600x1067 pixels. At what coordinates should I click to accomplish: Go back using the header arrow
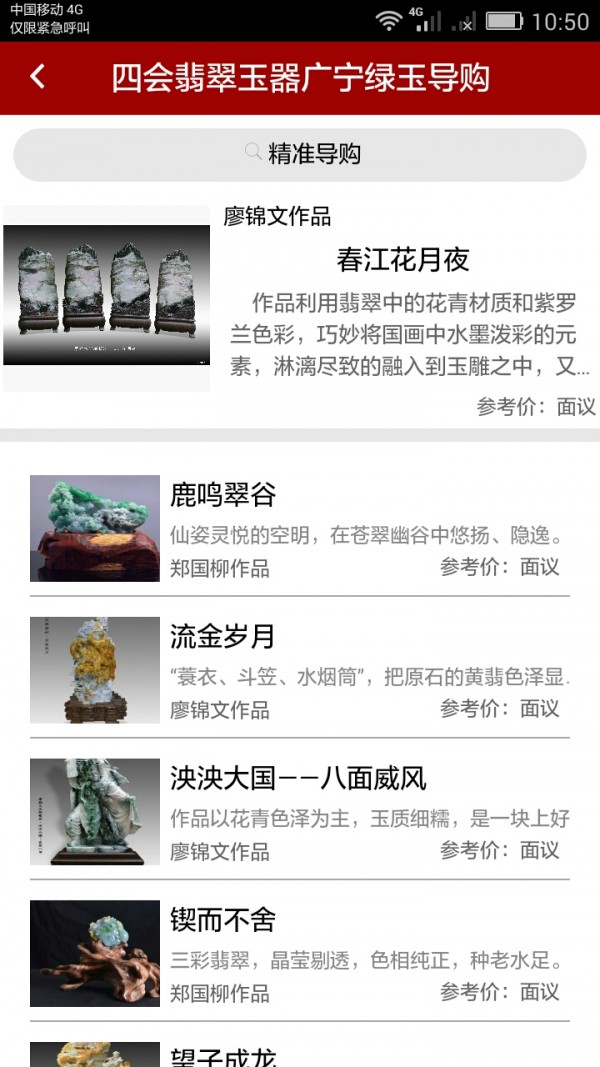click(x=38, y=77)
